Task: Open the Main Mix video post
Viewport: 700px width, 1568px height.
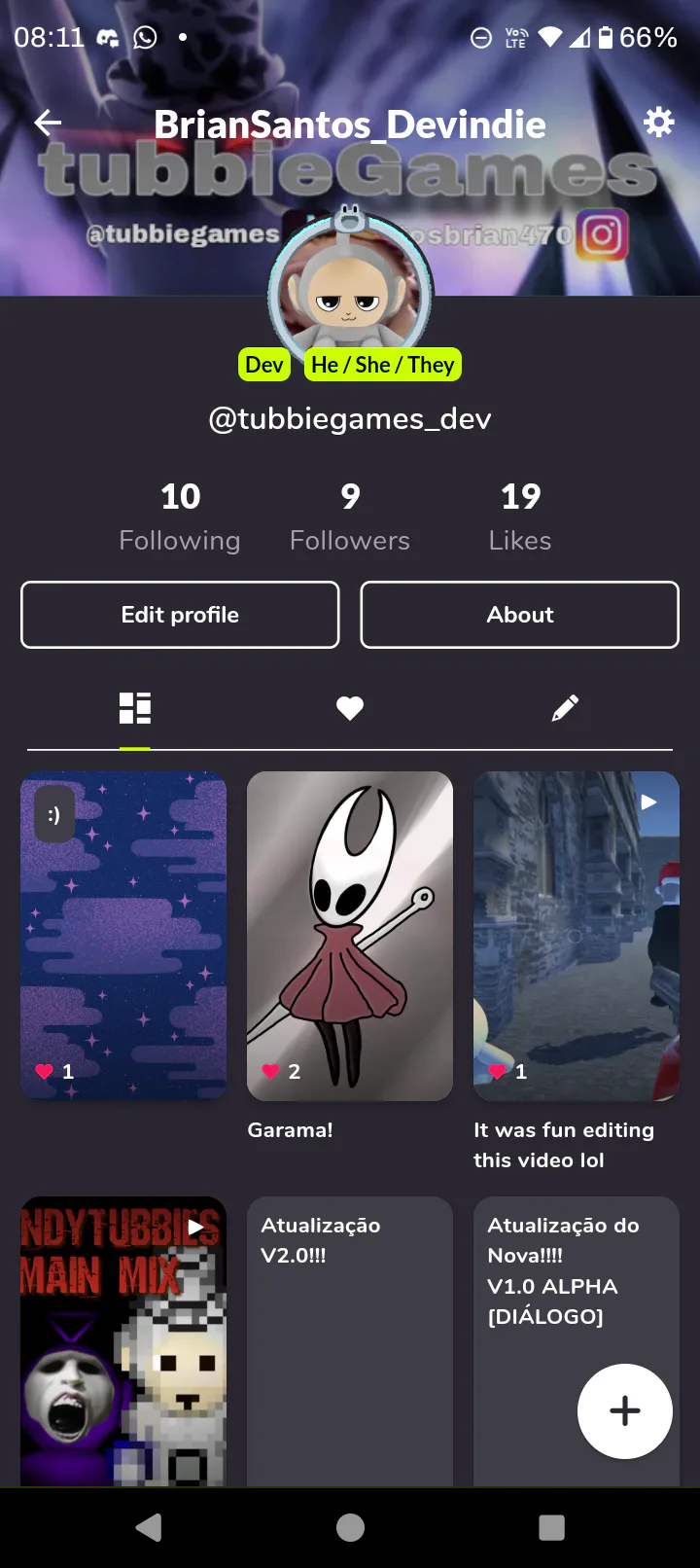Action: coord(123,1340)
